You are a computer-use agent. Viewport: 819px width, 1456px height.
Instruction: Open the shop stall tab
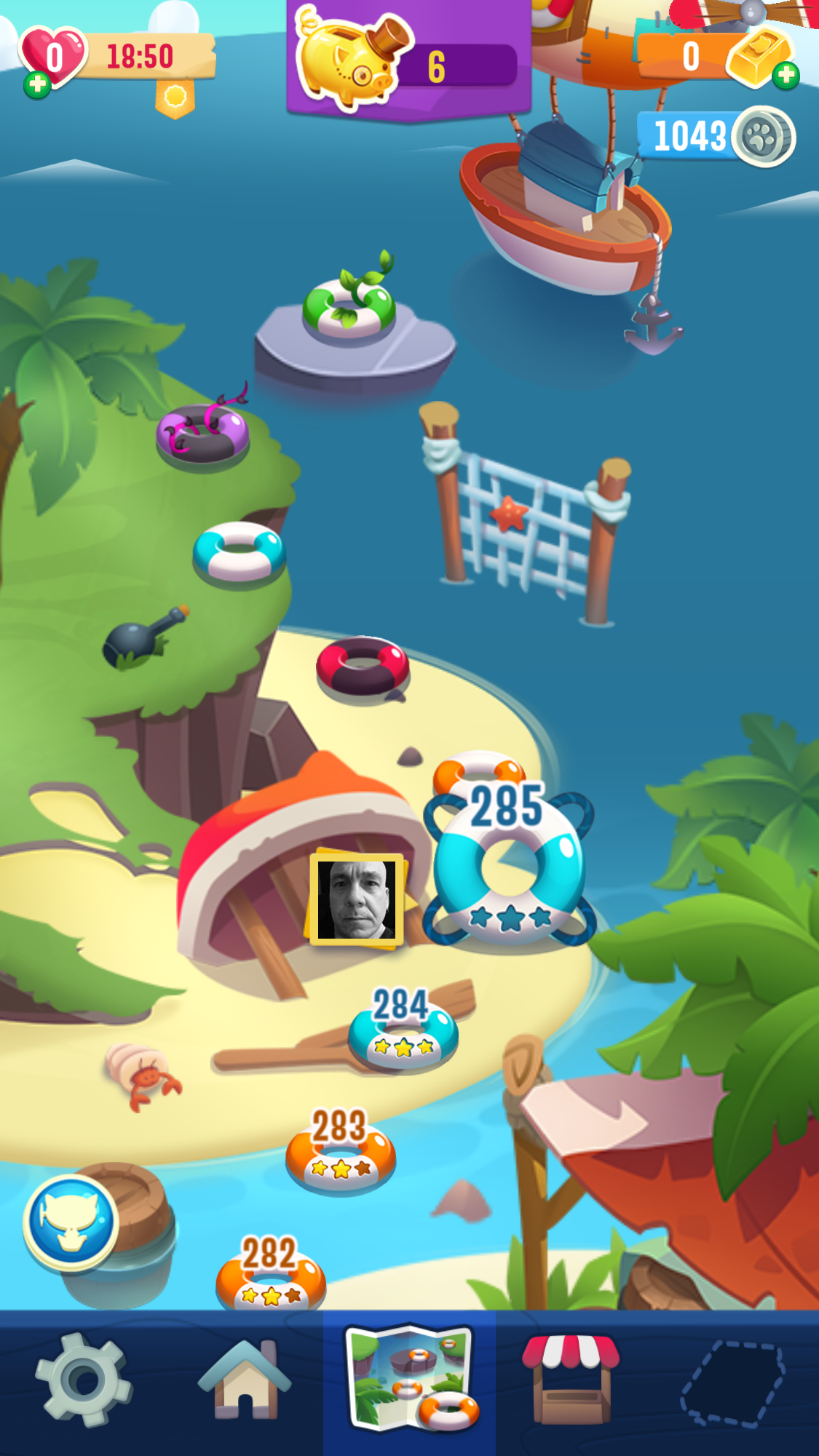571,1380
